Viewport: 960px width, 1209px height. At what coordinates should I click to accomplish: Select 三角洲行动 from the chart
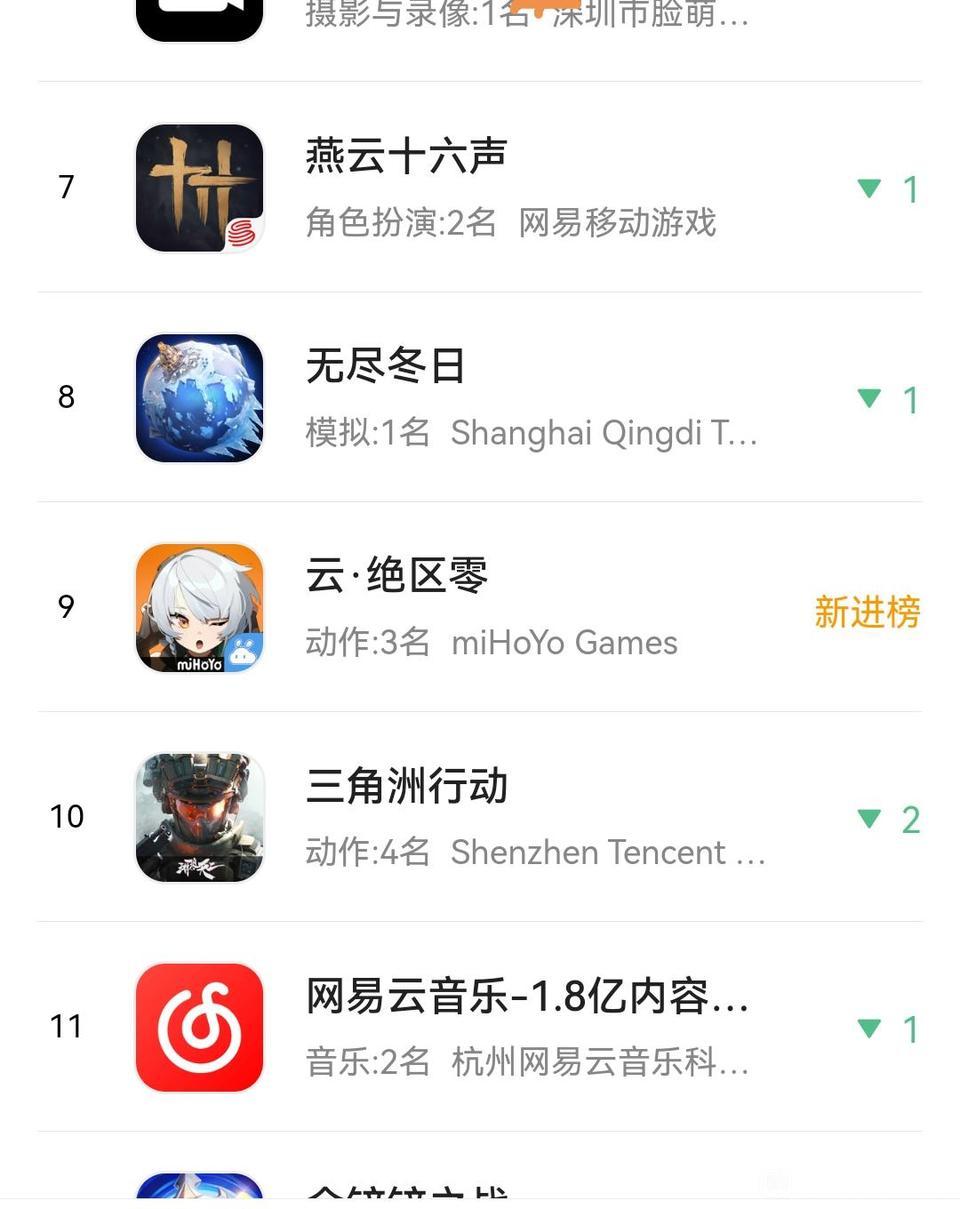coord(406,787)
